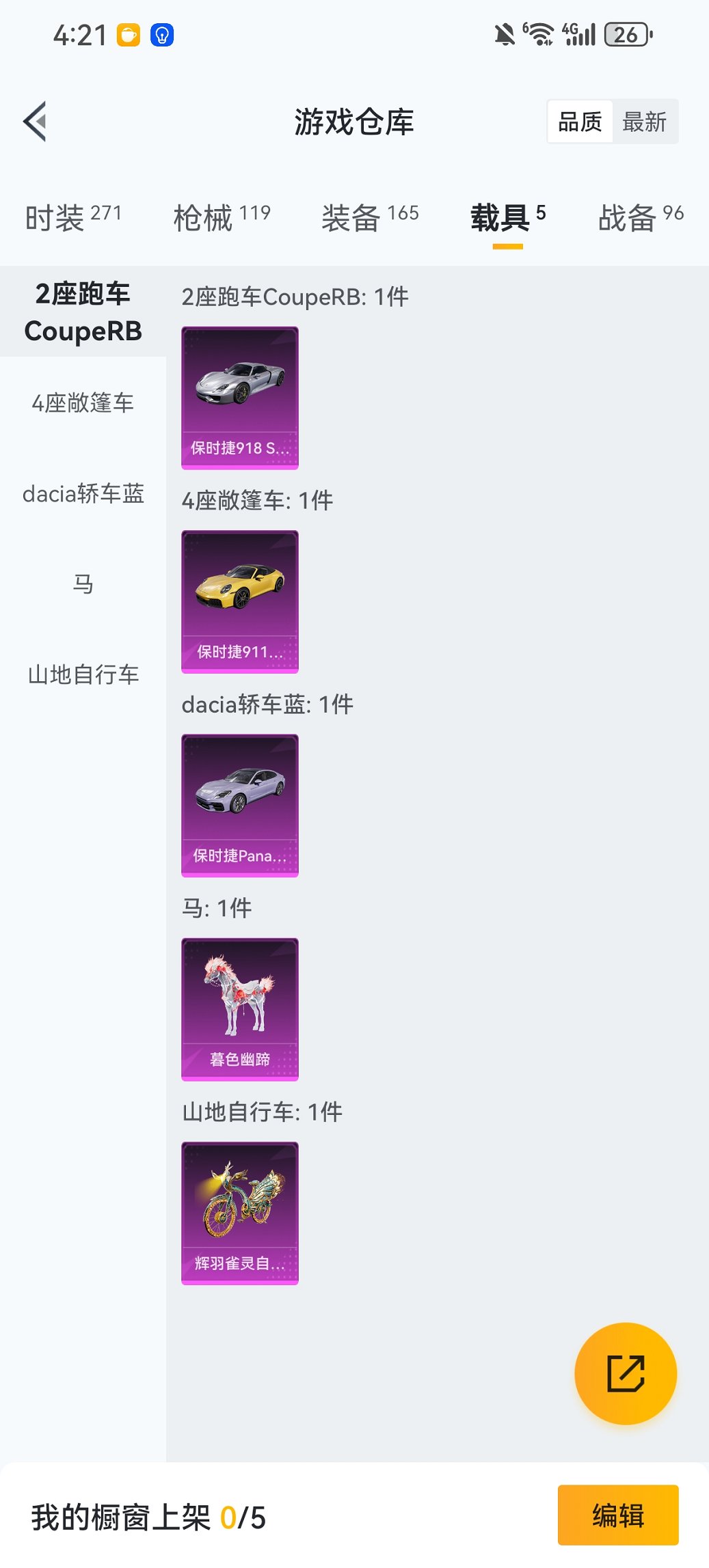Screen dimensions: 709x1568
Task: Switch to the 战备 tab
Action: click(641, 217)
